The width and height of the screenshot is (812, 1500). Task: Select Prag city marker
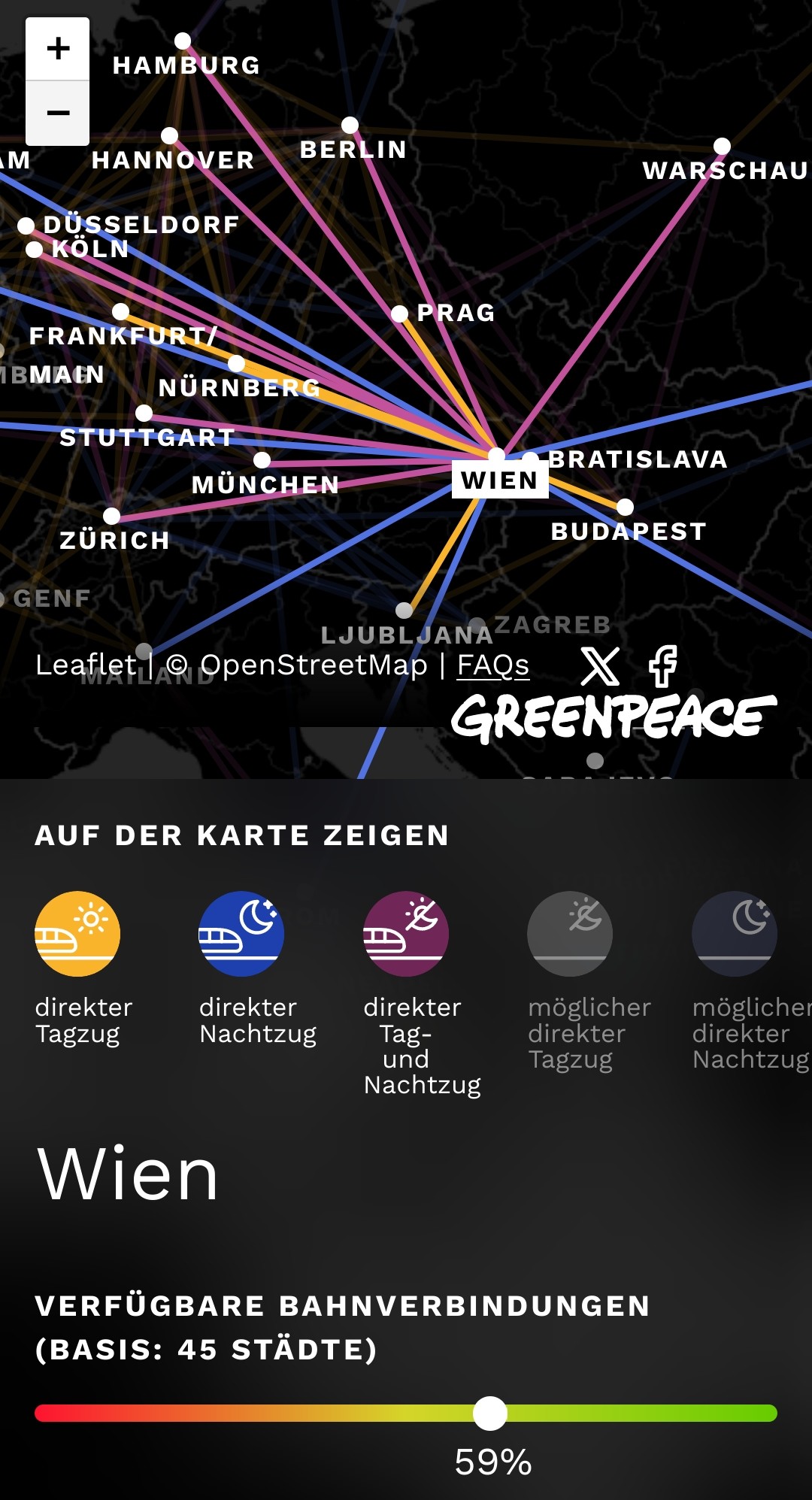pos(400,314)
